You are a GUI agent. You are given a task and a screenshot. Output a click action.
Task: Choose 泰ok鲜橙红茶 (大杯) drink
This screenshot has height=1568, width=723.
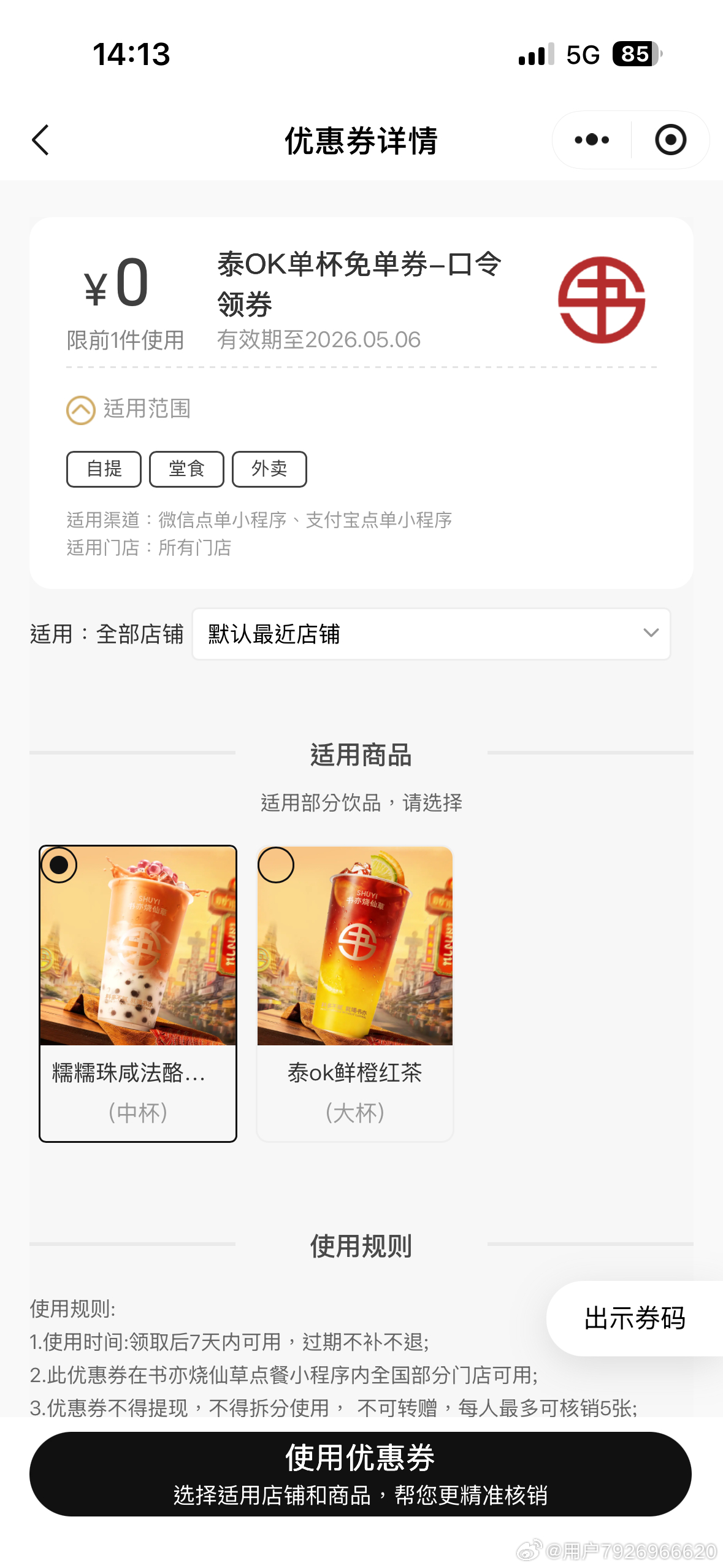(x=355, y=993)
